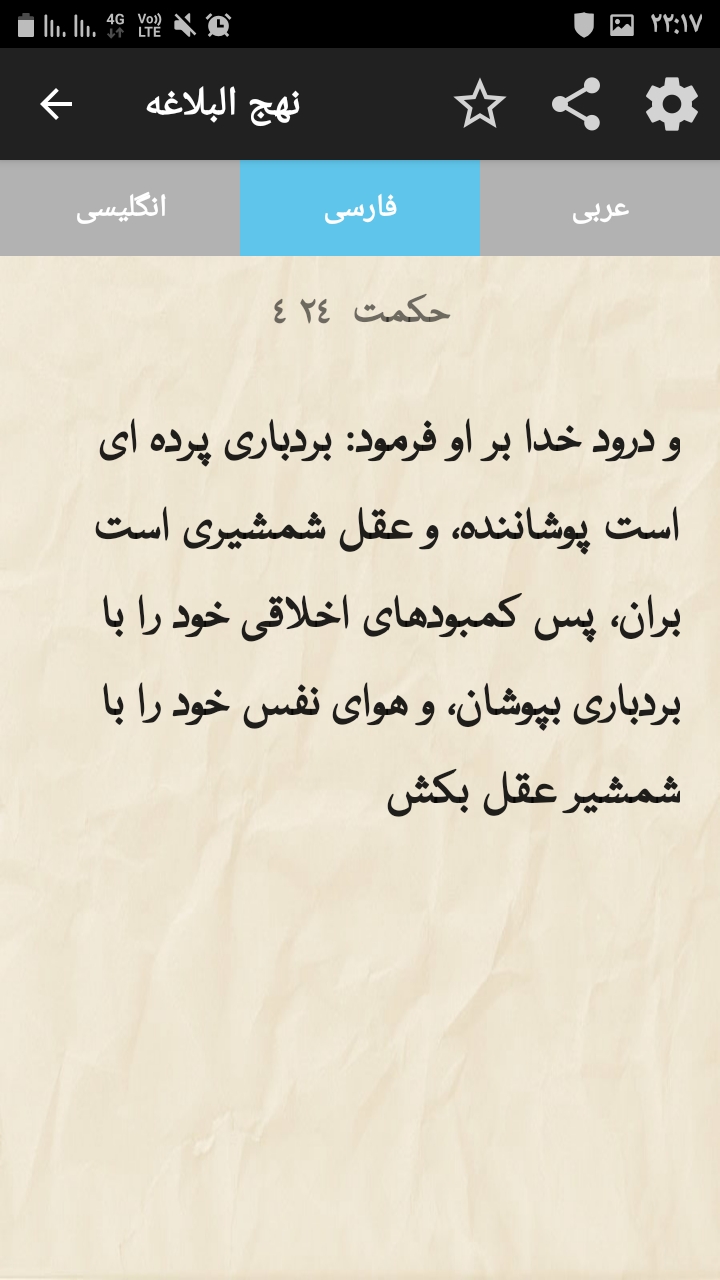Share this hikmat text
The image size is (720, 1280).
click(x=576, y=104)
